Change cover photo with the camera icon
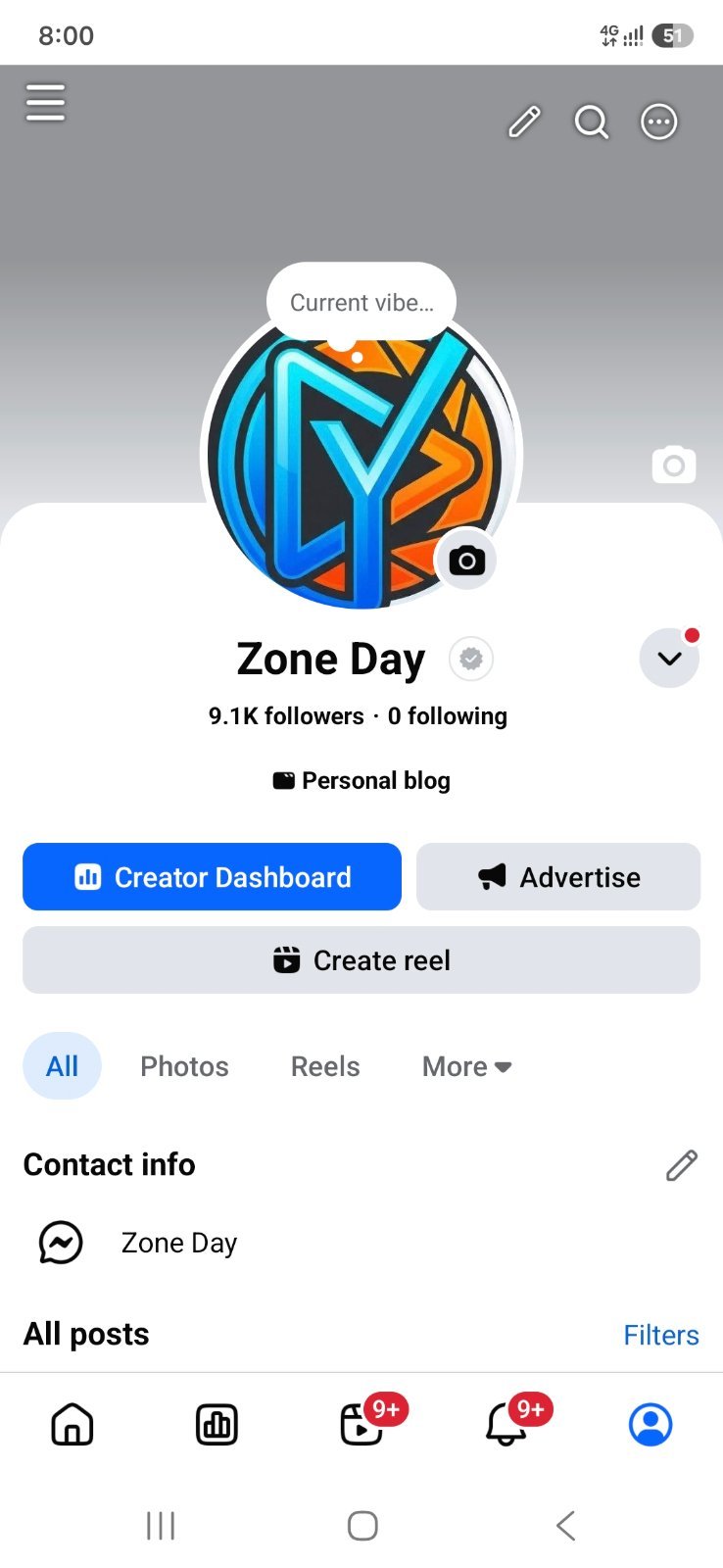723x1568 pixels. [x=674, y=465]
